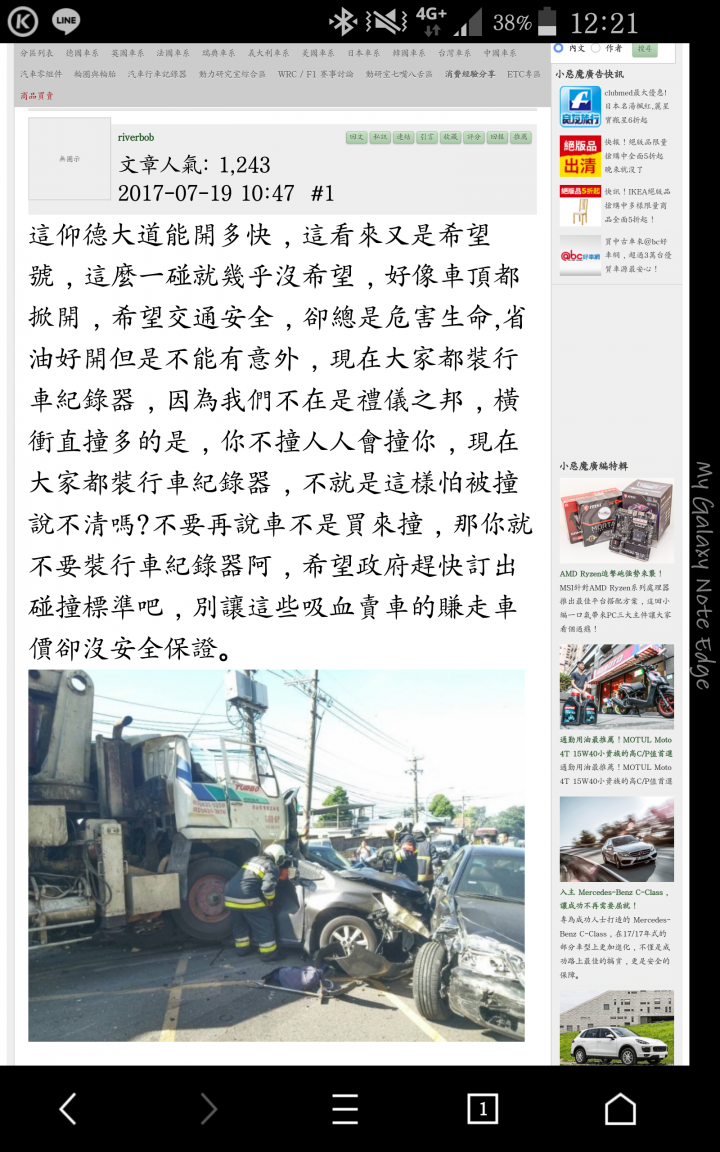Open the browser tabs switcher
The height and width of the screenshot is (1152, 720).
(483, 1108)
